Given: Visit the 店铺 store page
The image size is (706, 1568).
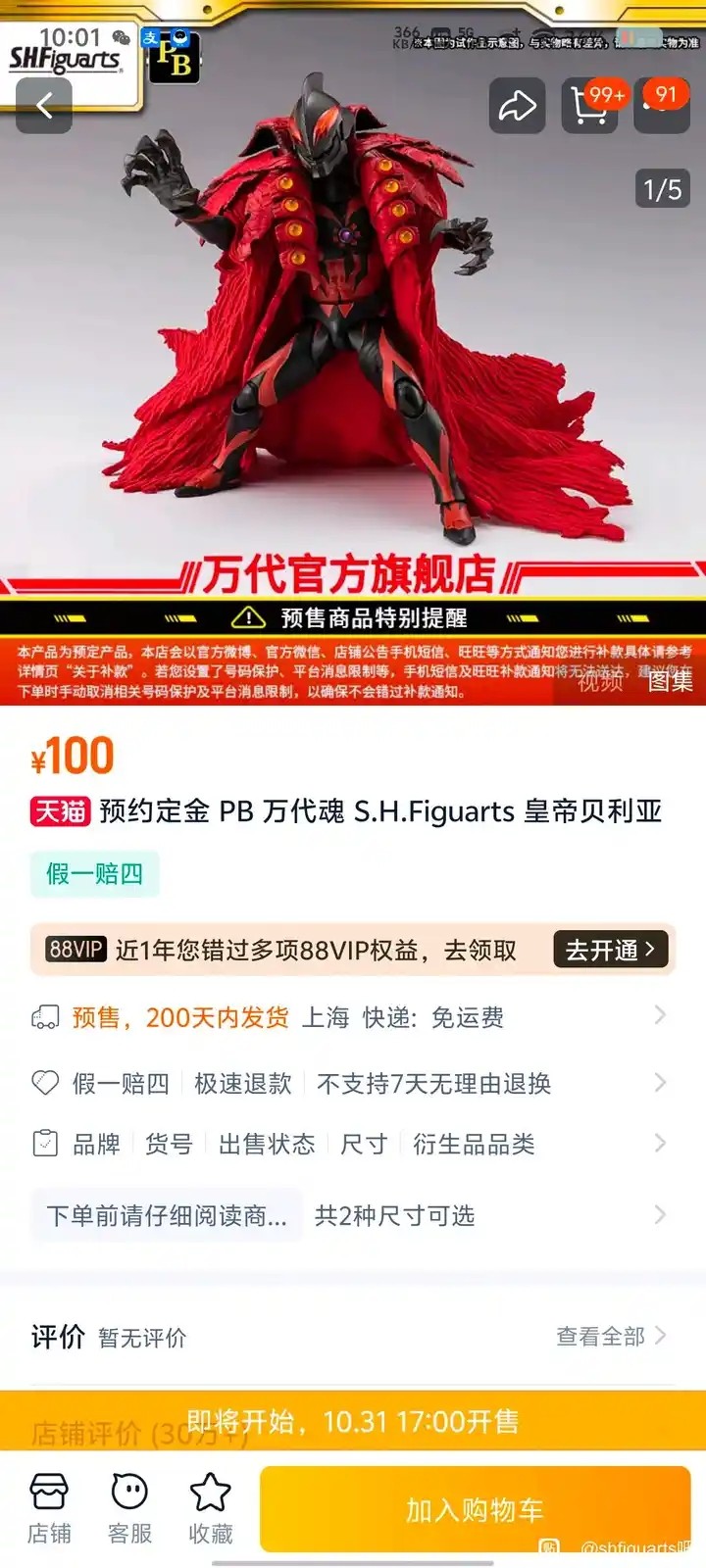Looking at the screenshot, I should pos(49,1509).
